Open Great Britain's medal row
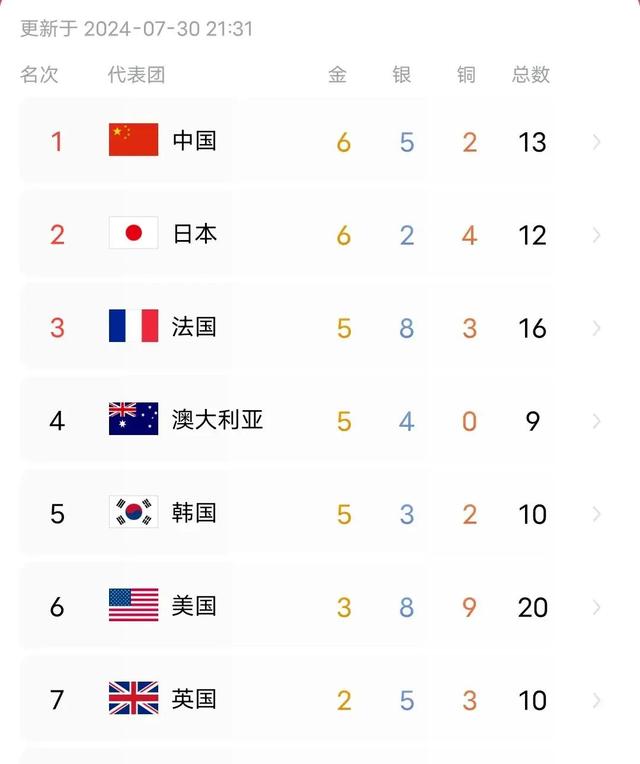Screen dimensions: 640x764 [596, 700]
